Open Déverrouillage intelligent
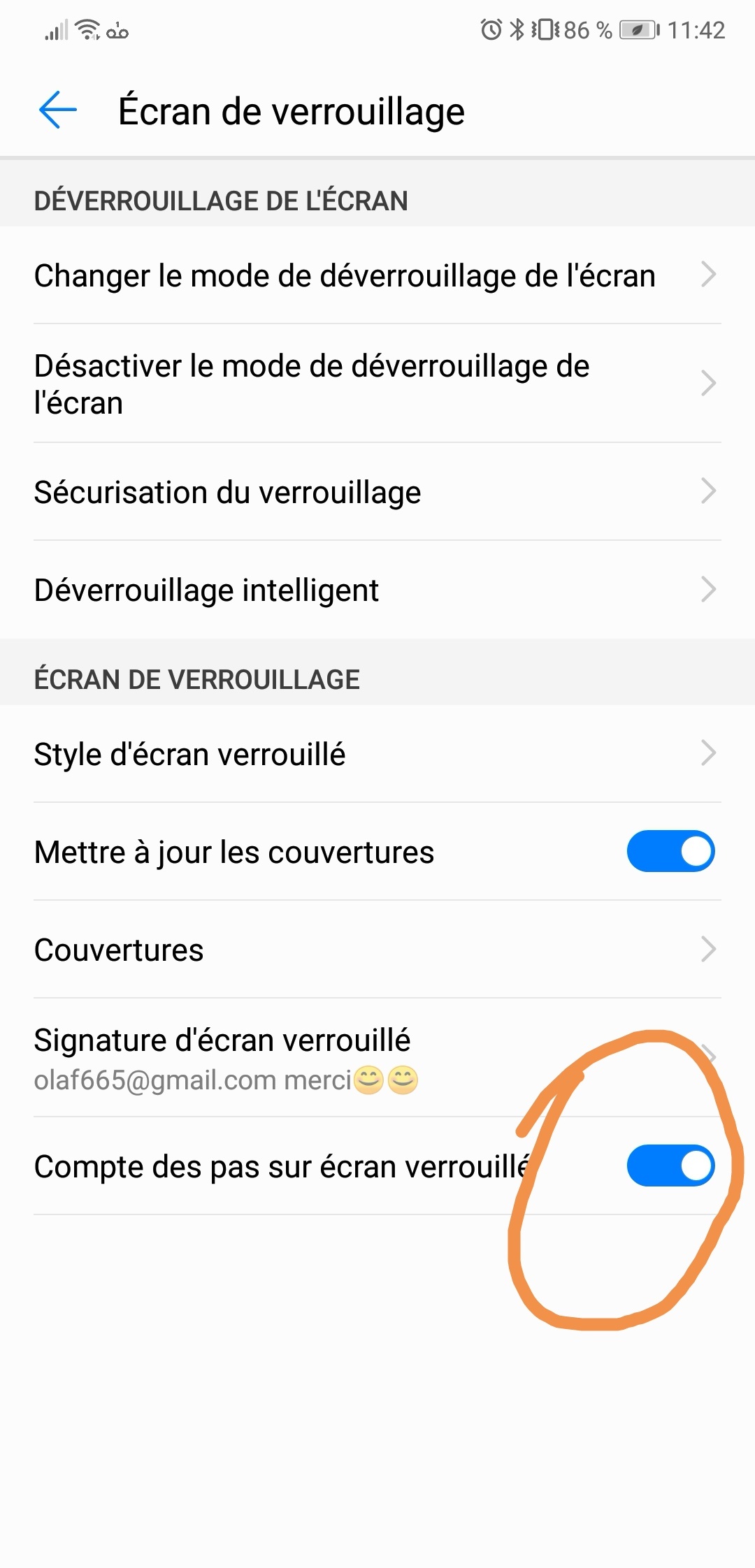 click(377, 590)
